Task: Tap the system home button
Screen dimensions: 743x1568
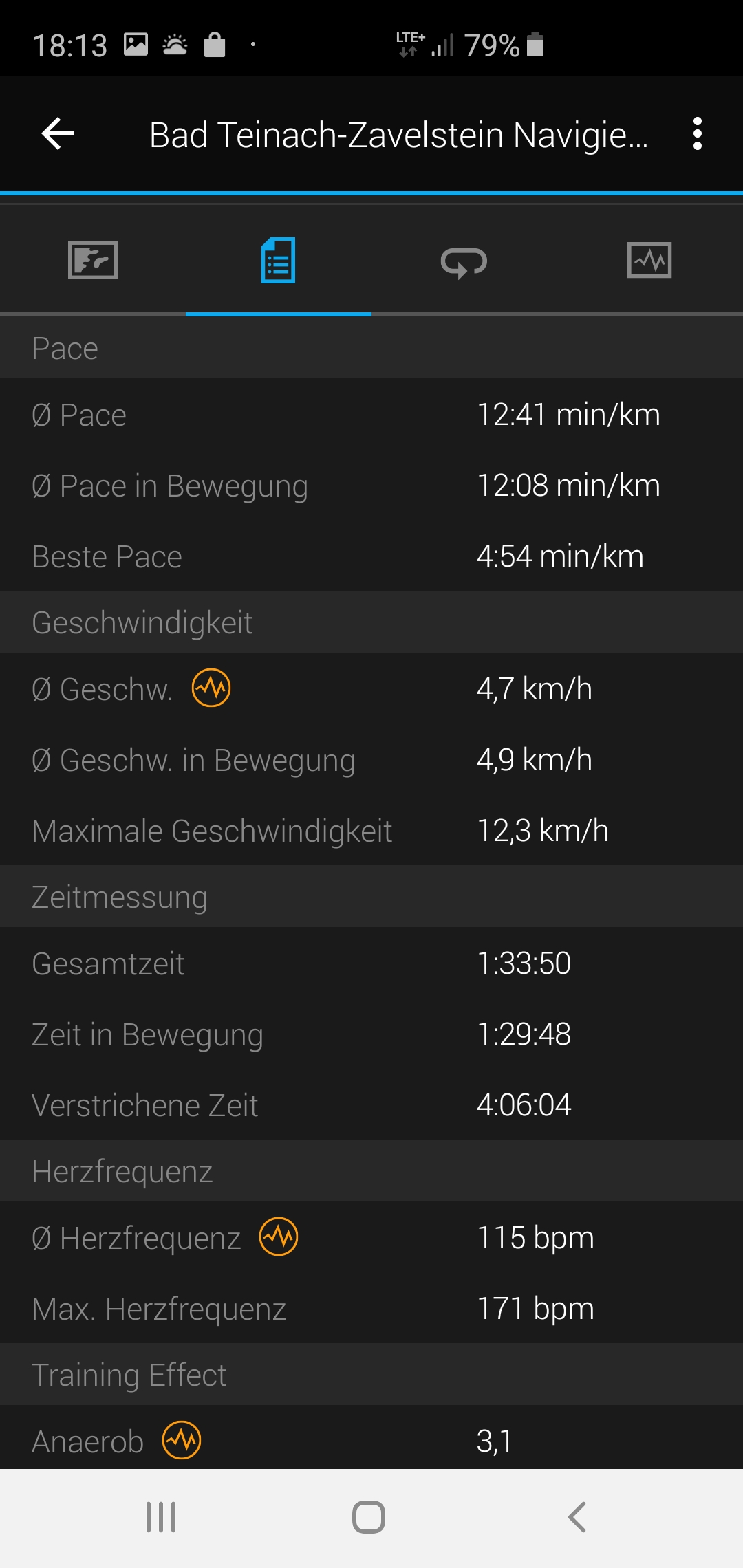Action: click(369, 1517)
